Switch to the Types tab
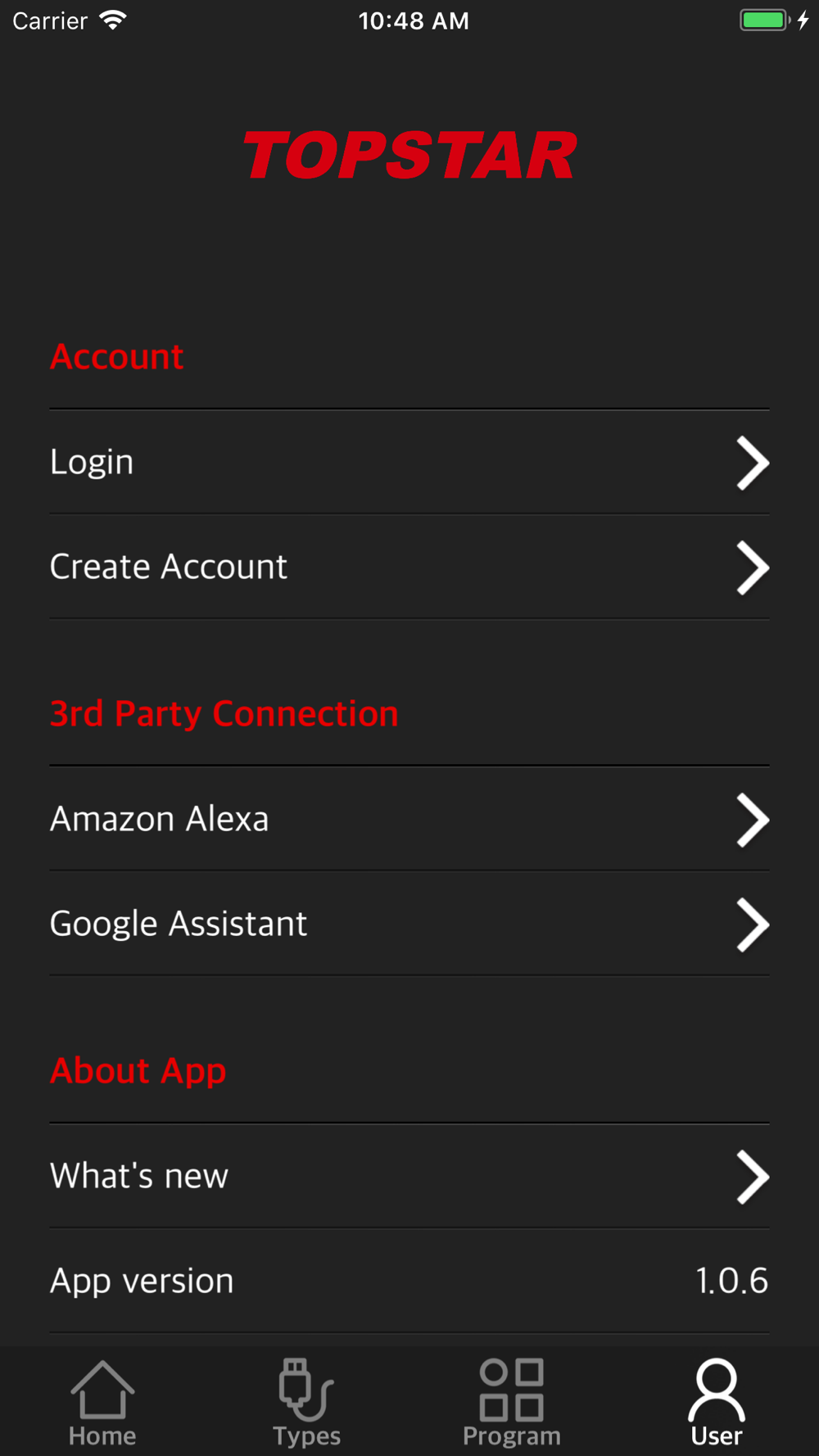This screenshot has height=1456, width=819. [x=307, y=1403]
